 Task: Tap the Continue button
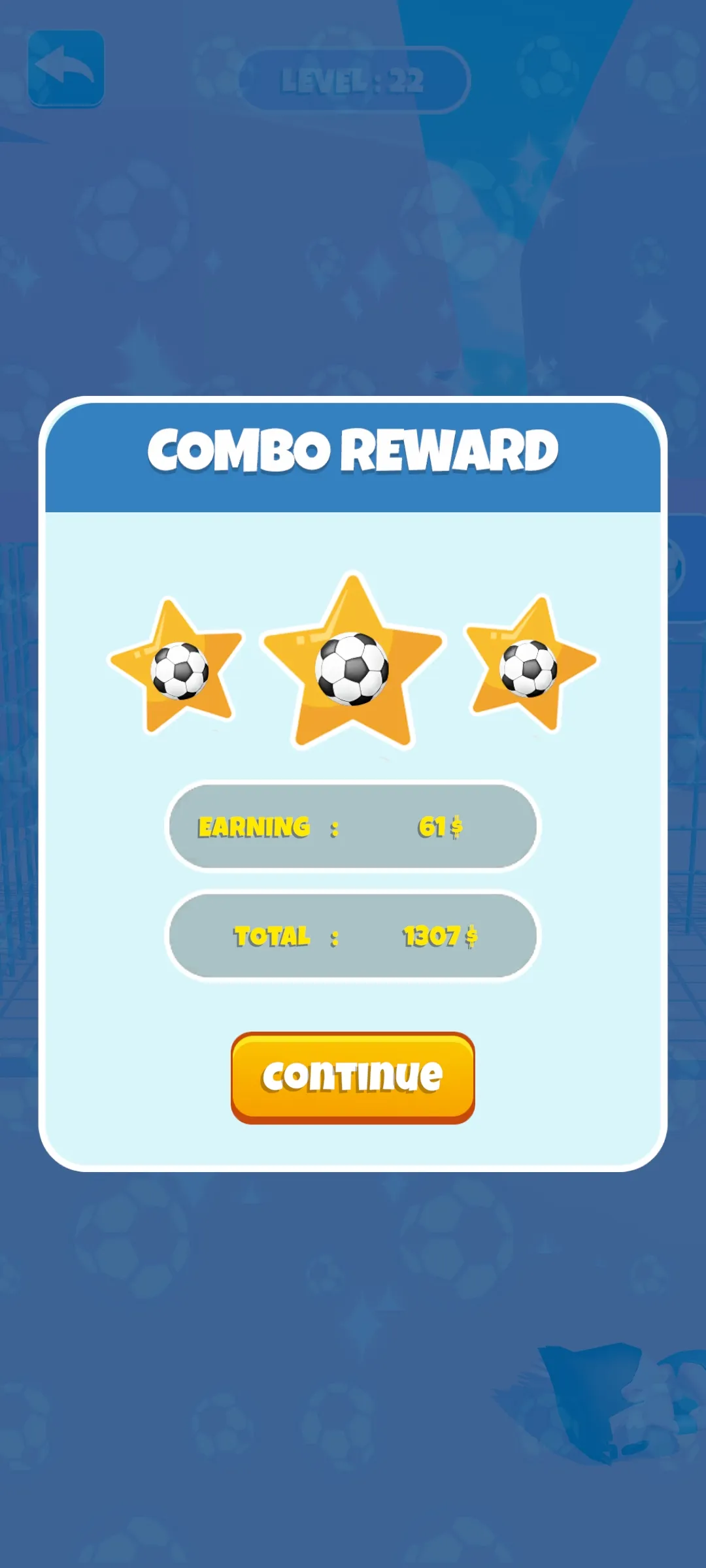pos(352,1077)
